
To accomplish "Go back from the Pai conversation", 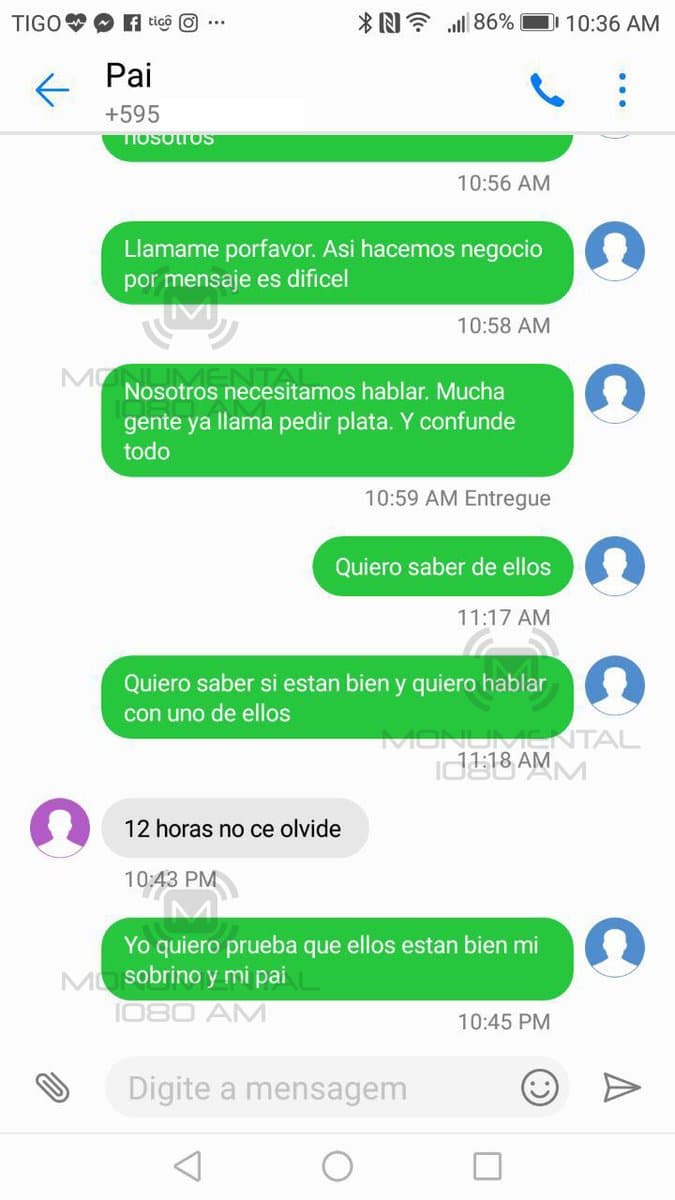I will (x=51, y=91).
